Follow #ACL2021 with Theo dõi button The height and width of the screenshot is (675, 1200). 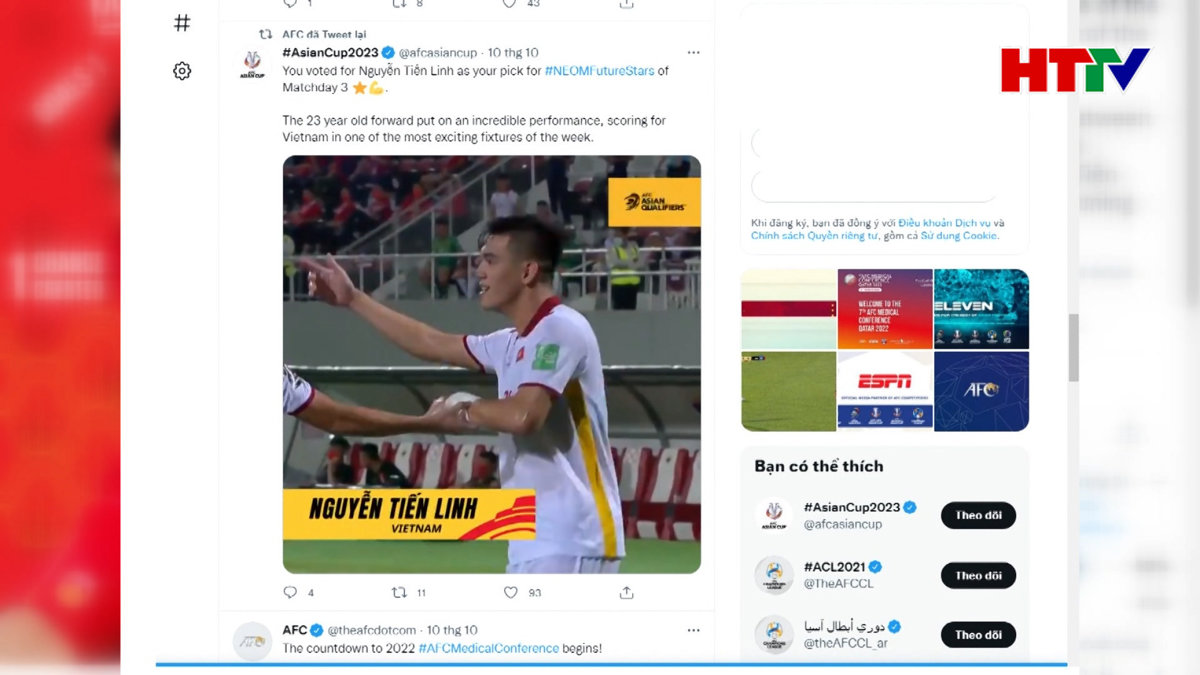point(977,575)
